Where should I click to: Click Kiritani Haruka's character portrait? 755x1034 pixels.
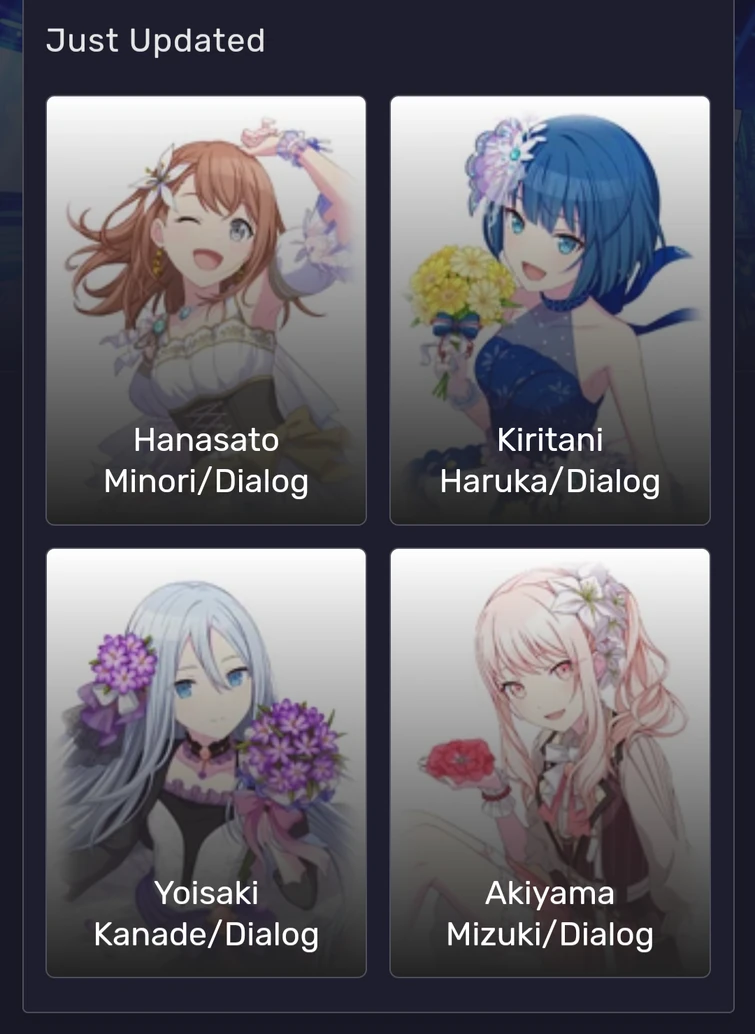coord(549,250)
